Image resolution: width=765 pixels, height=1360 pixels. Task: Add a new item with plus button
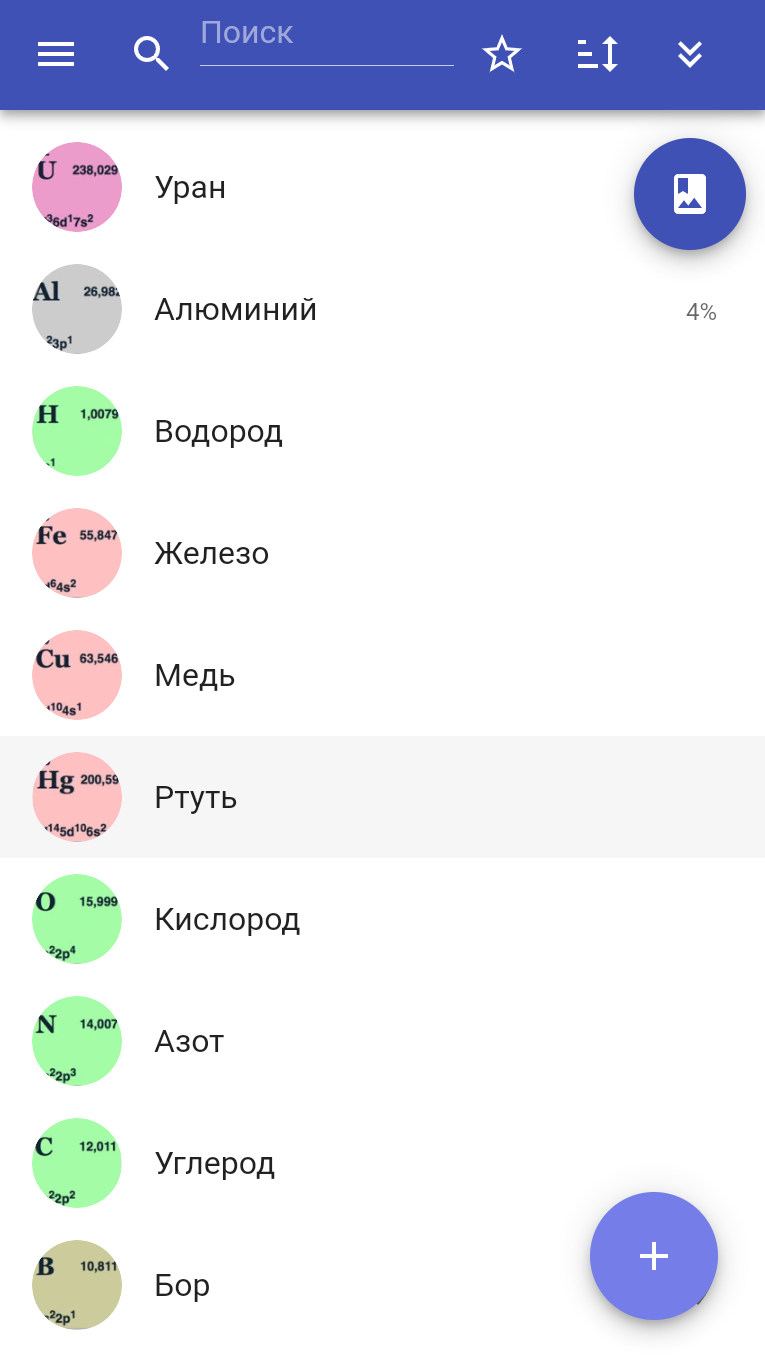(x=654, y=1256)
